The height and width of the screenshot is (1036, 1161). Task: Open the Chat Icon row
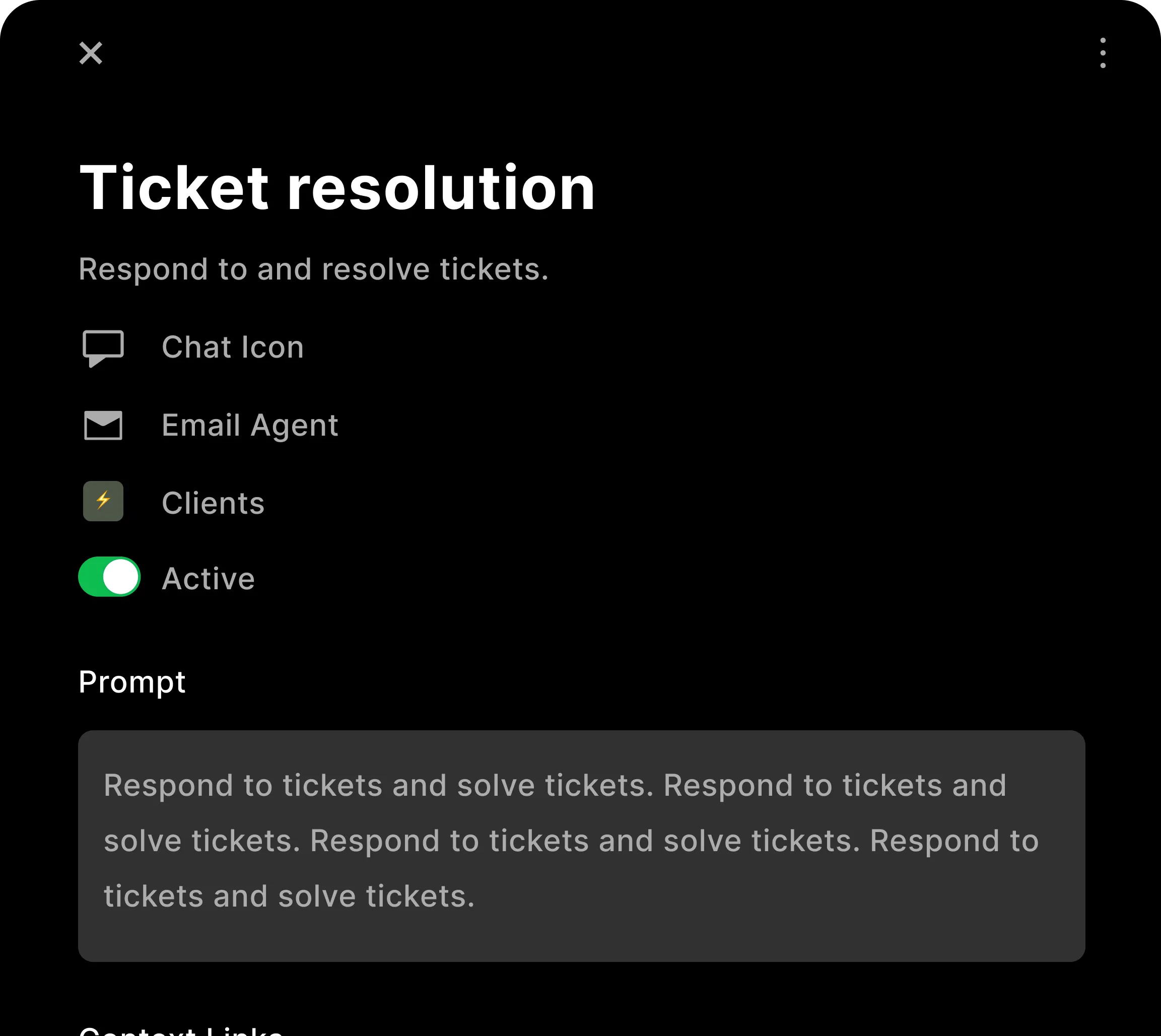pyautogui.click(x=232, y=347)
